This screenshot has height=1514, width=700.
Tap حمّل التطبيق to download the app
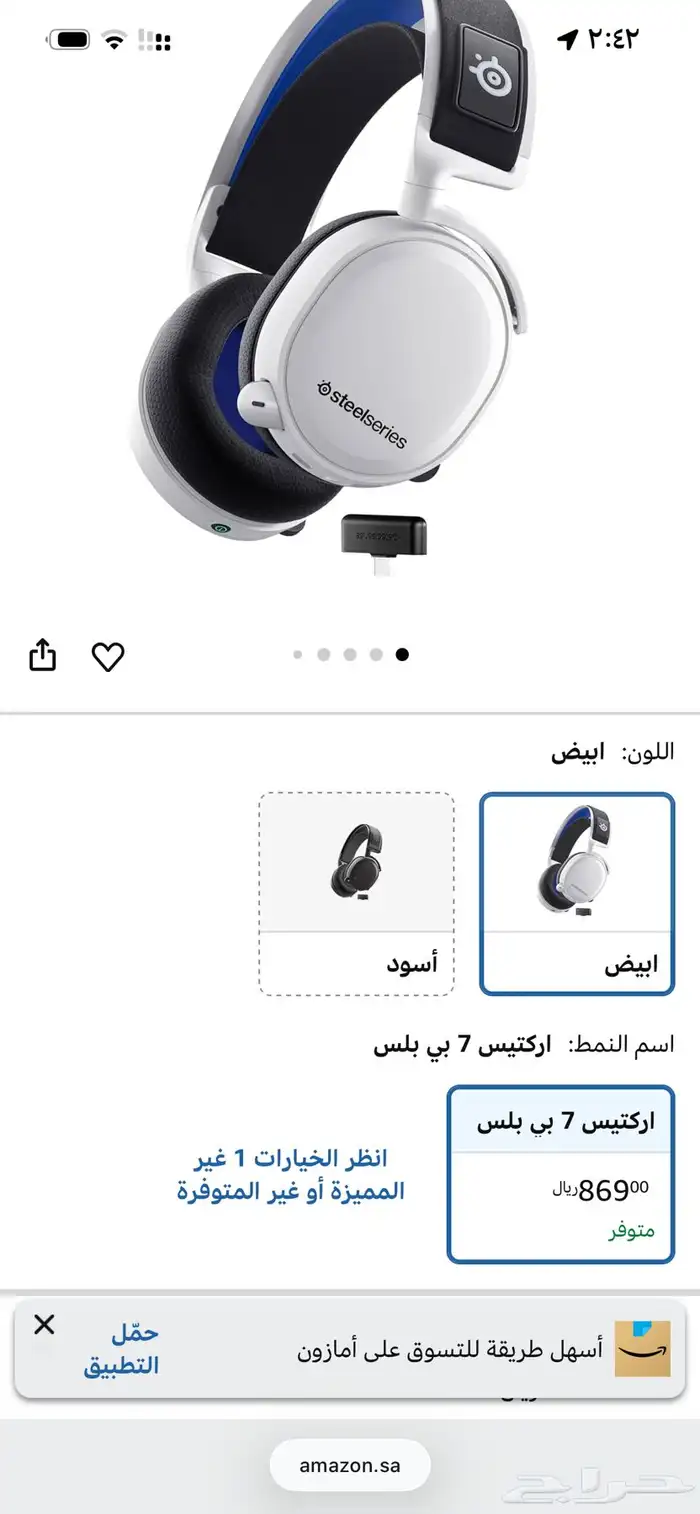(121, 1349)
